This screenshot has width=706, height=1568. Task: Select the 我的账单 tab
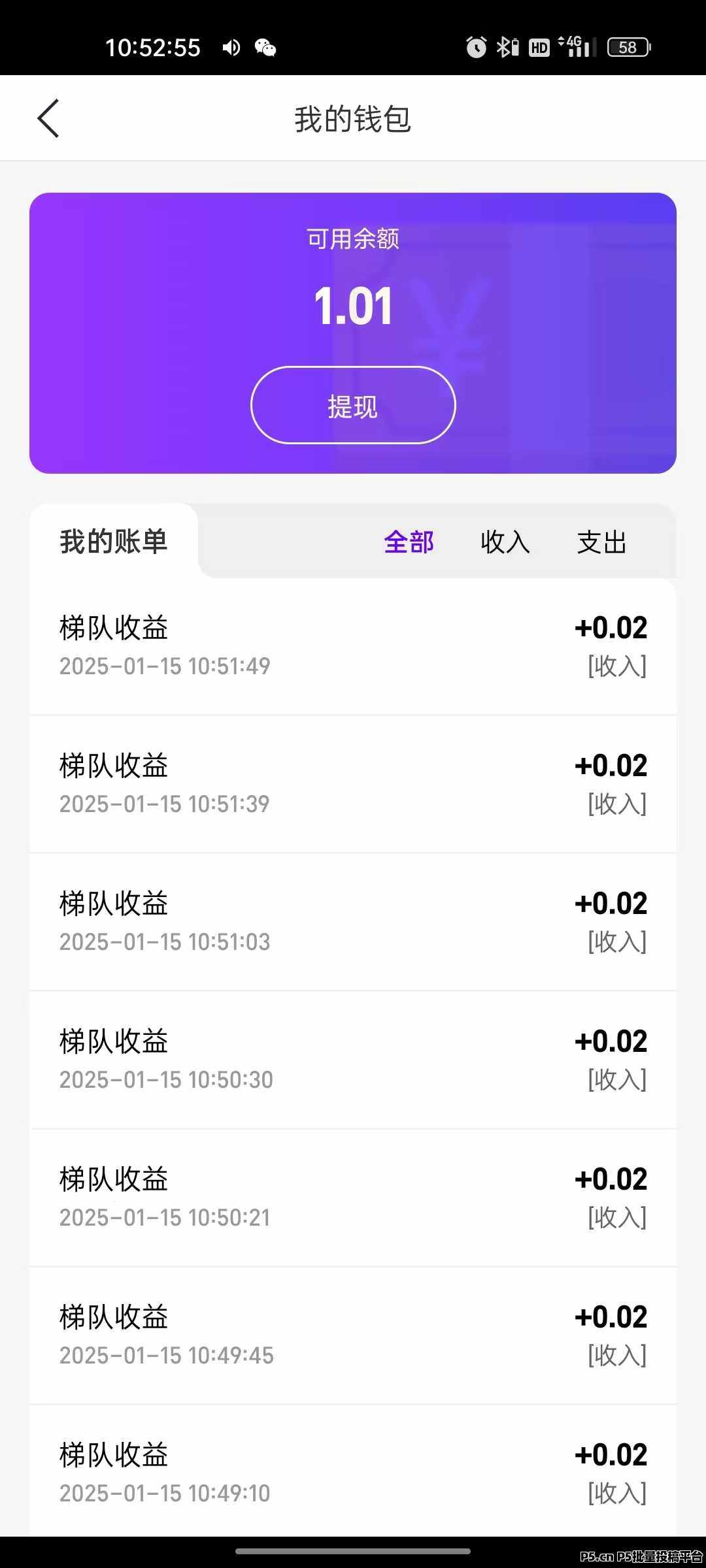coord(114,542)
